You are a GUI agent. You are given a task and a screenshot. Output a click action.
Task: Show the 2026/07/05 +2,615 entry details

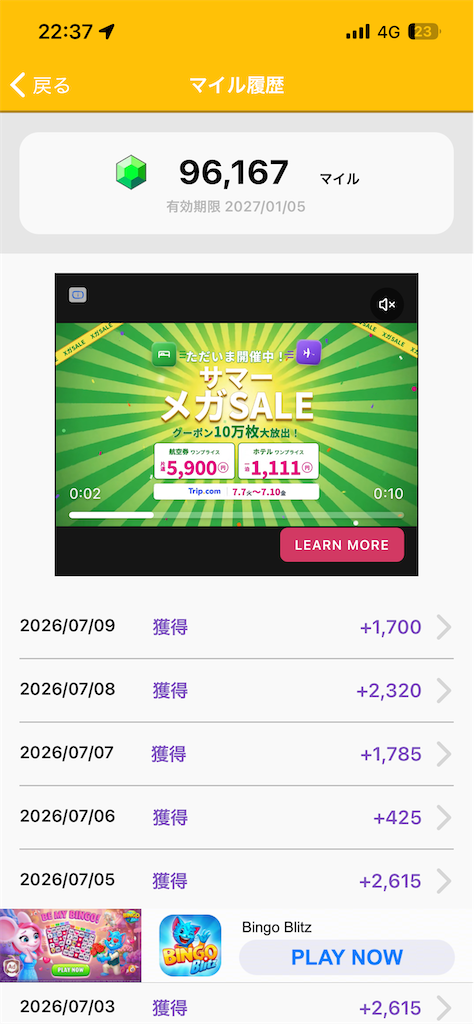tap(236, 880)
